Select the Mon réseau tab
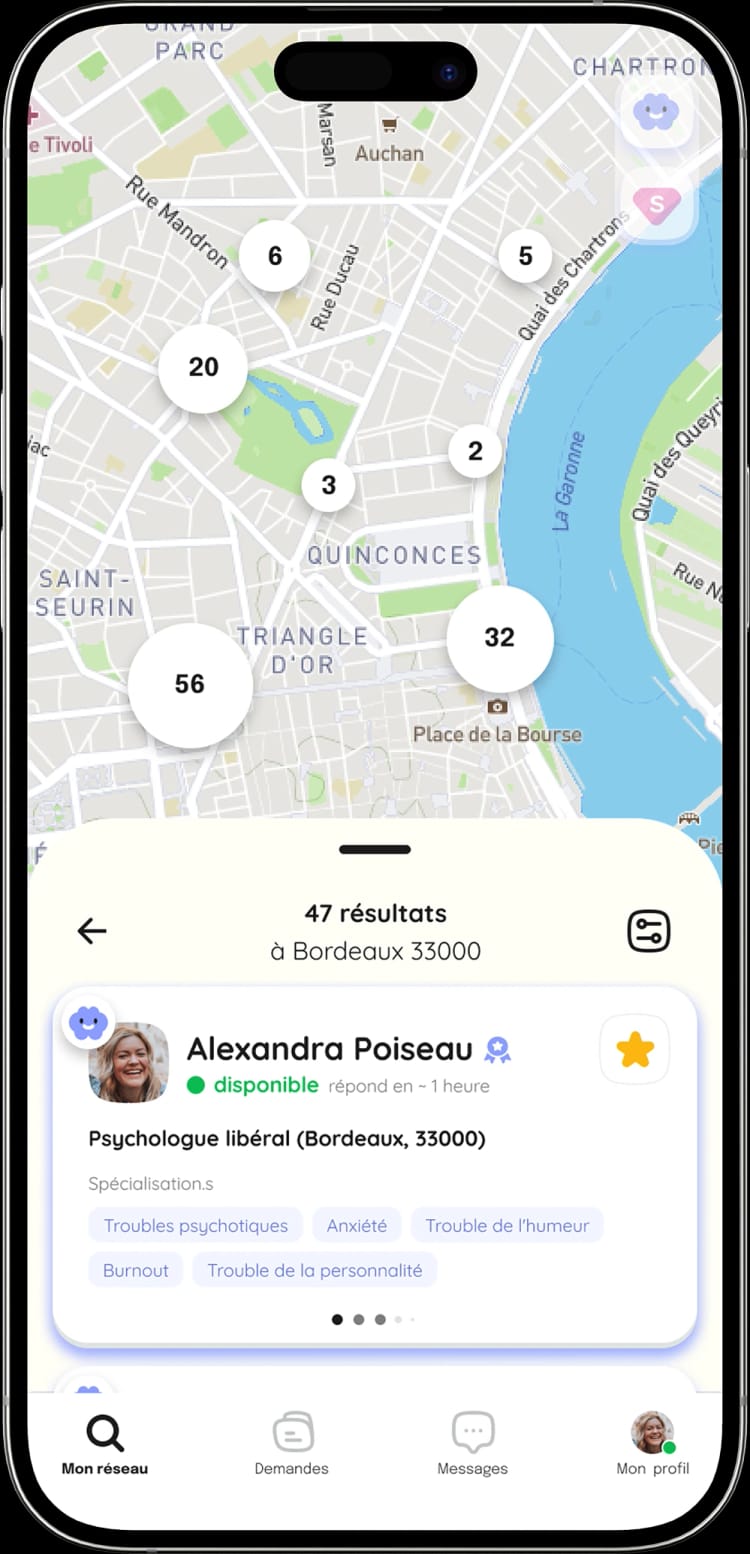 pos(105,1445)
